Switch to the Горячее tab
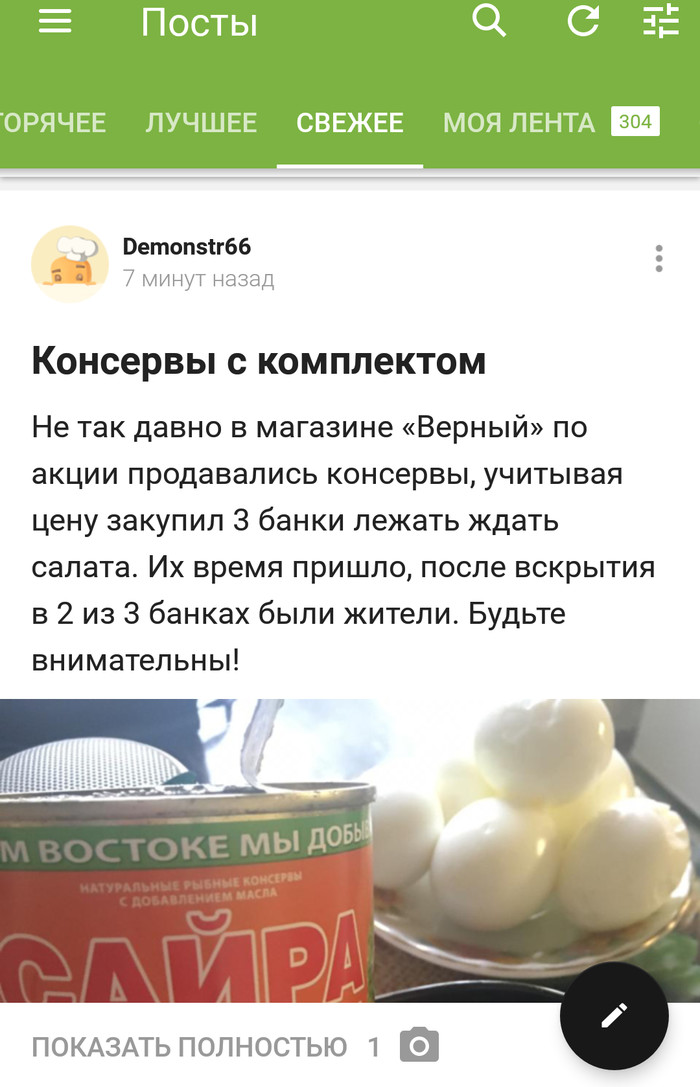Viewport: 700px width, 1087px height. pyautogui.click(x=52, y=123)
